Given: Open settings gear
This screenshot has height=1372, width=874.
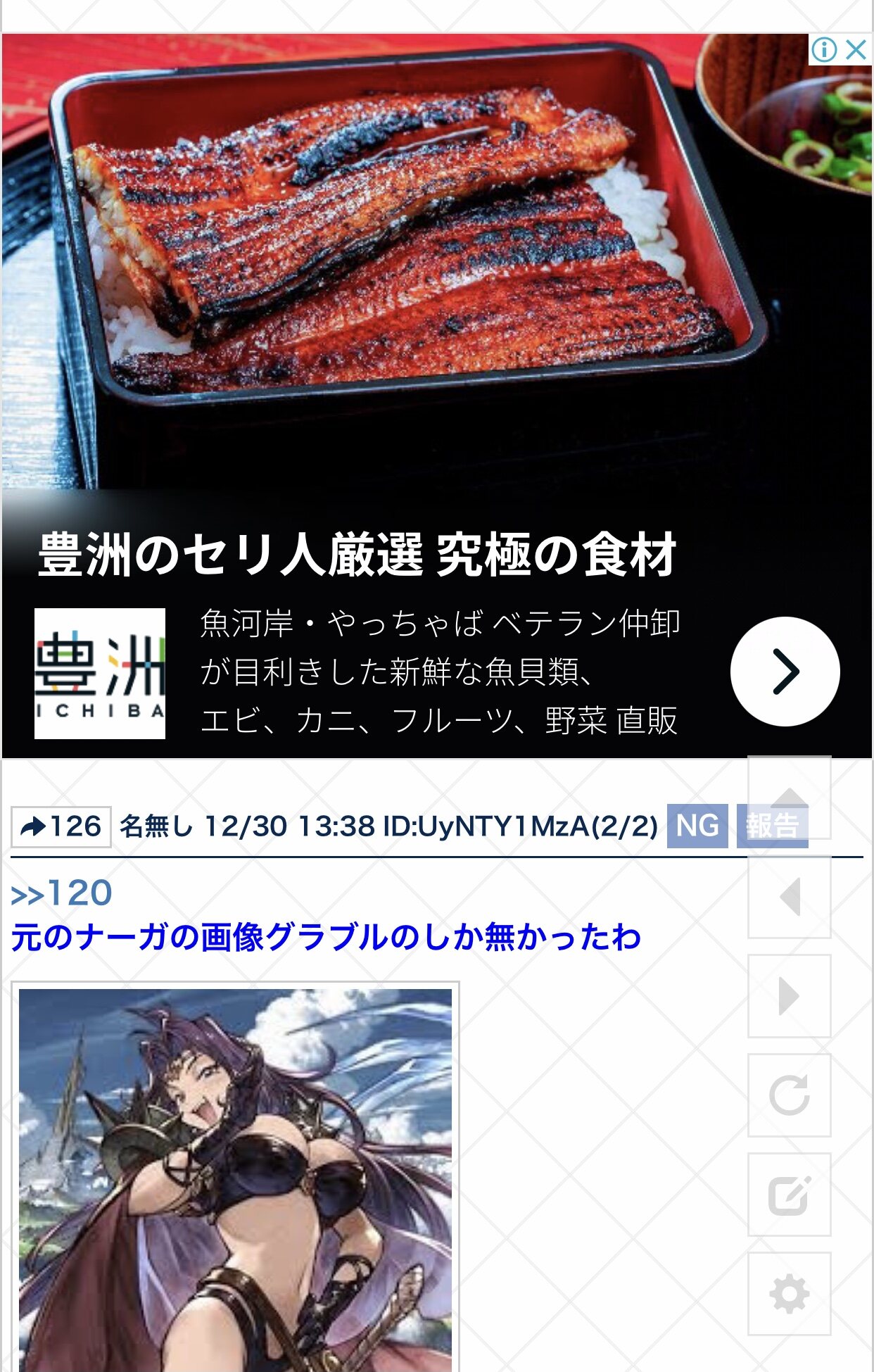Looking at the screenshot, I should click(789, 1294).
